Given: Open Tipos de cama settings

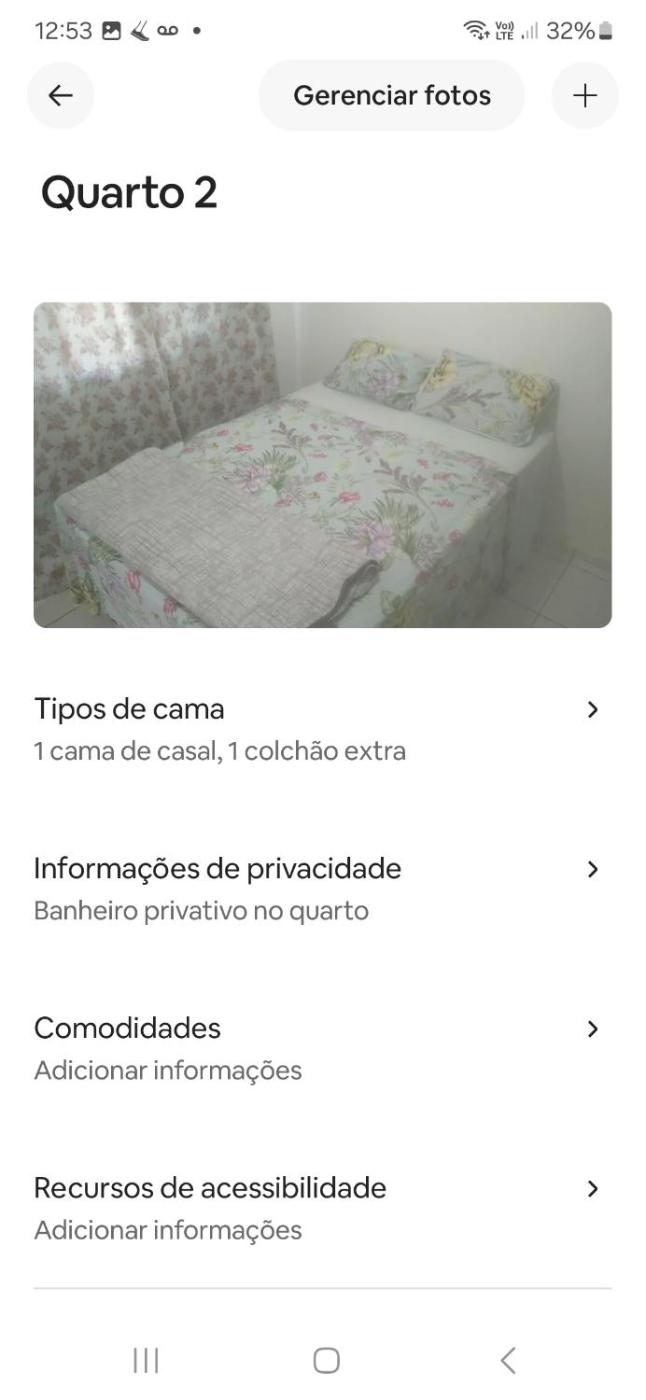Looking at the screenshot, I should [x=322, y=729].
